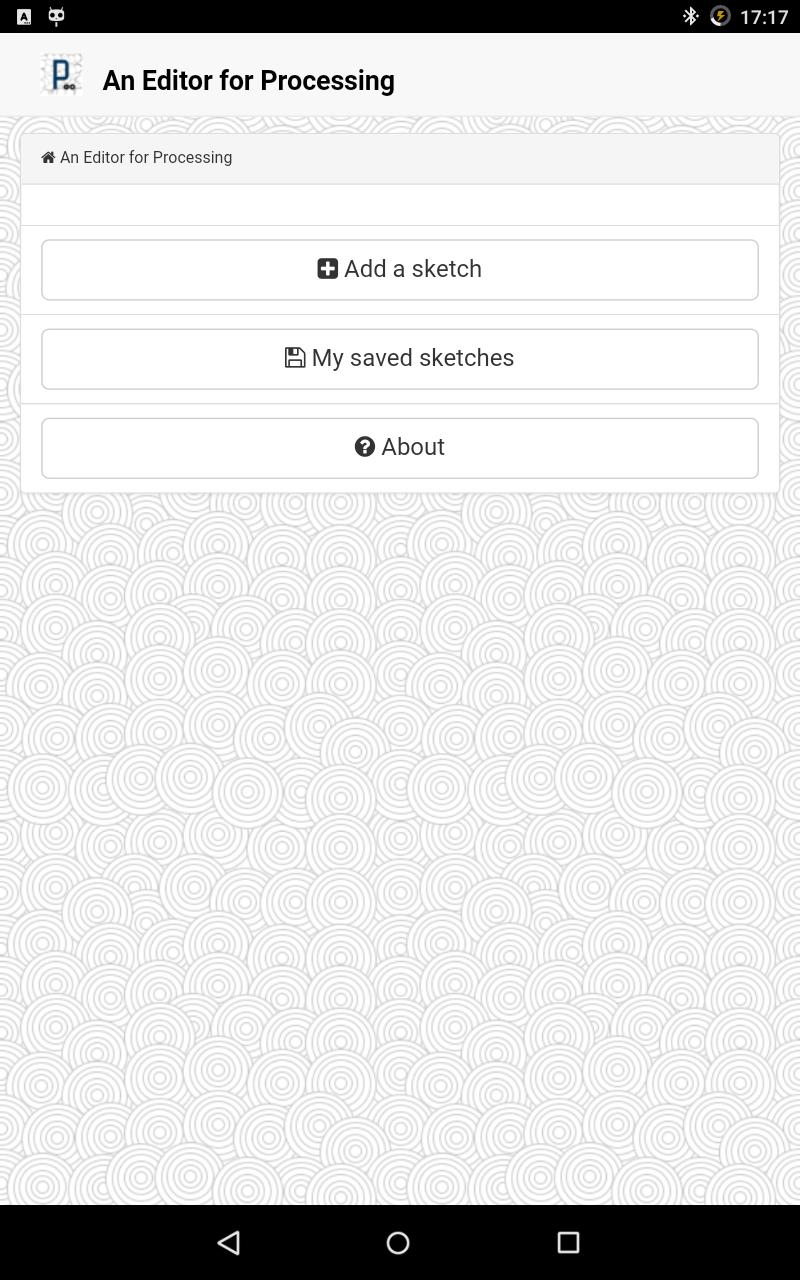The height and width of the screenshot is (1280, 800).
Task: Tap the An Editor for Processing home breadcrumb
Action: click(x=137, y=158)
